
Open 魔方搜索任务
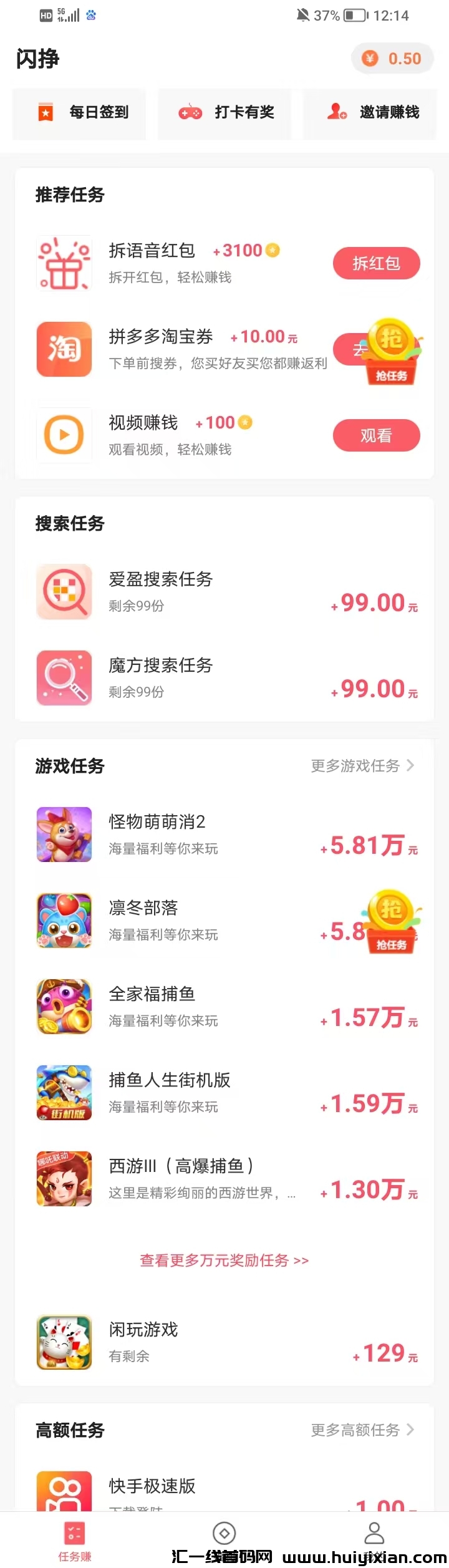(187, 677)
